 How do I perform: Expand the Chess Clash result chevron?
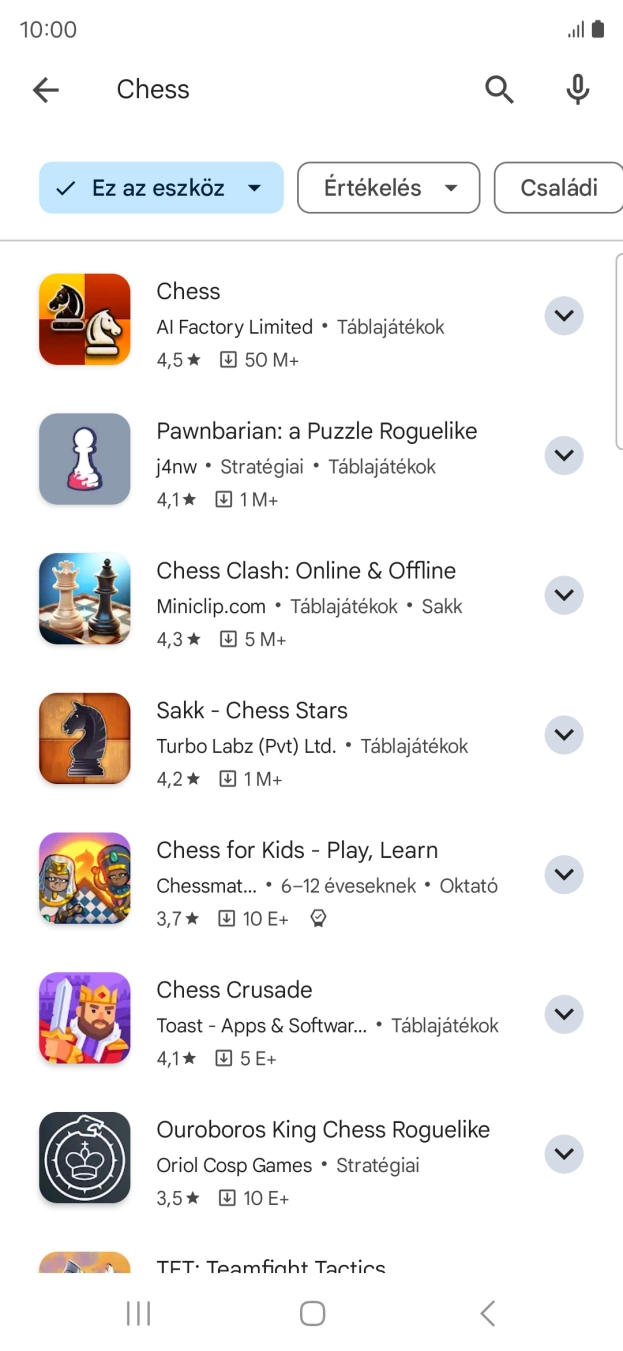564,596
